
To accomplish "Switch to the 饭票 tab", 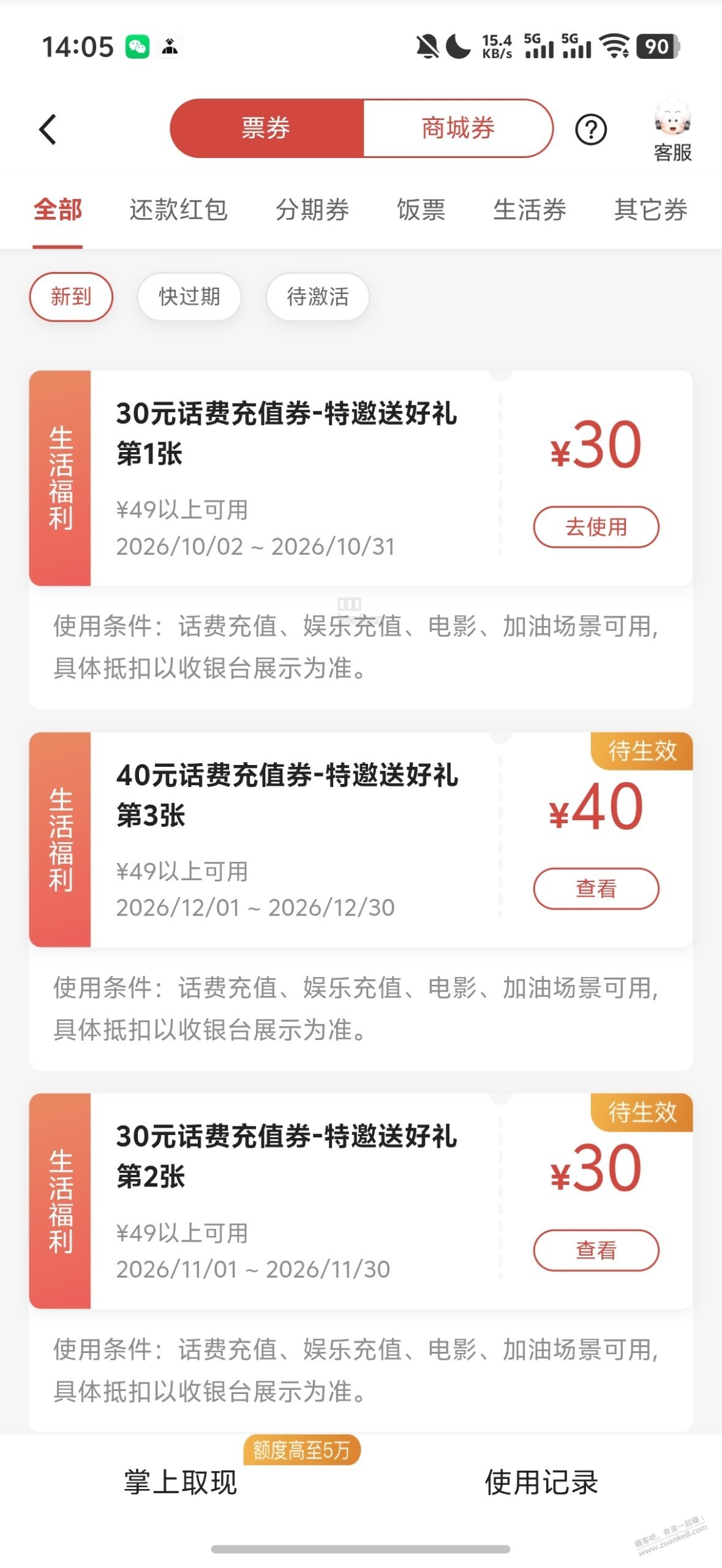I will (x=421, y=210).
